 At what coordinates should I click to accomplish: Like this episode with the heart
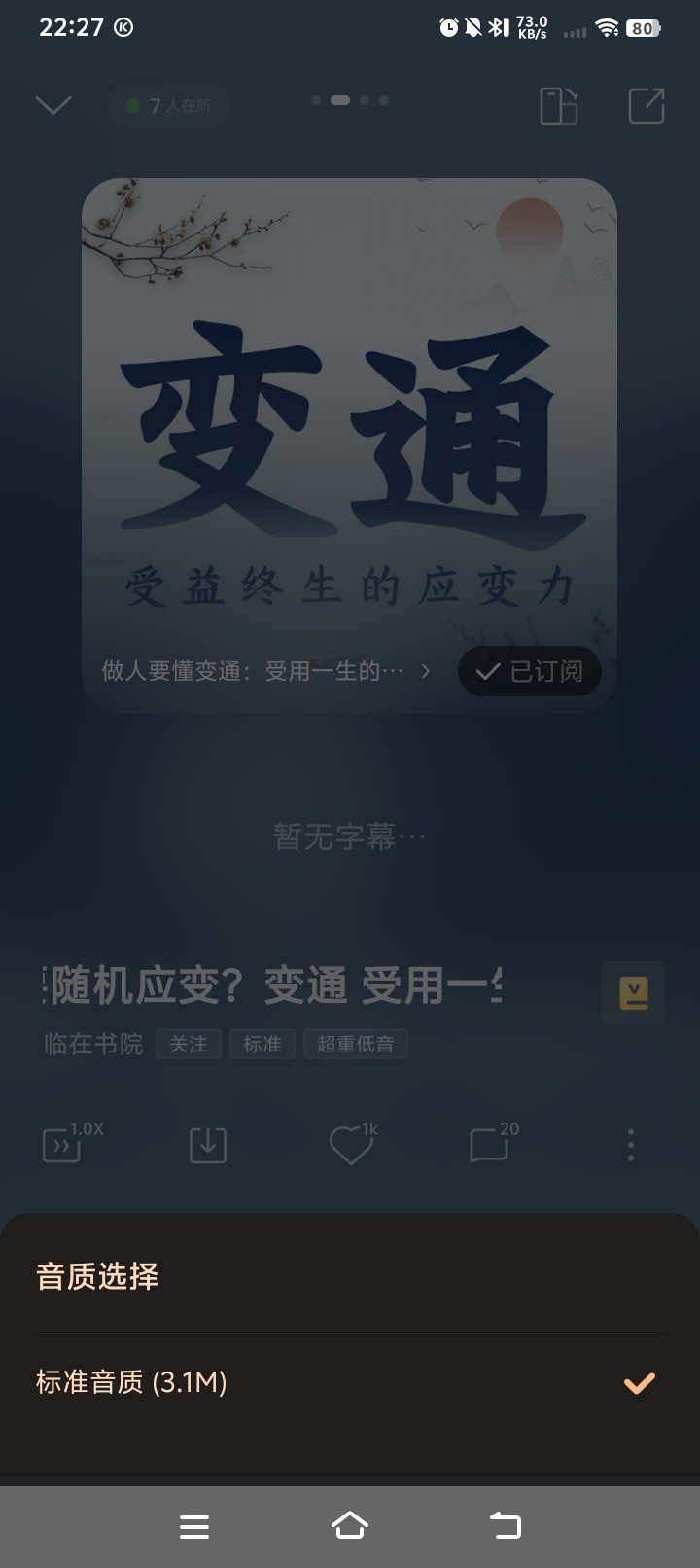[x=351, y=1145]
